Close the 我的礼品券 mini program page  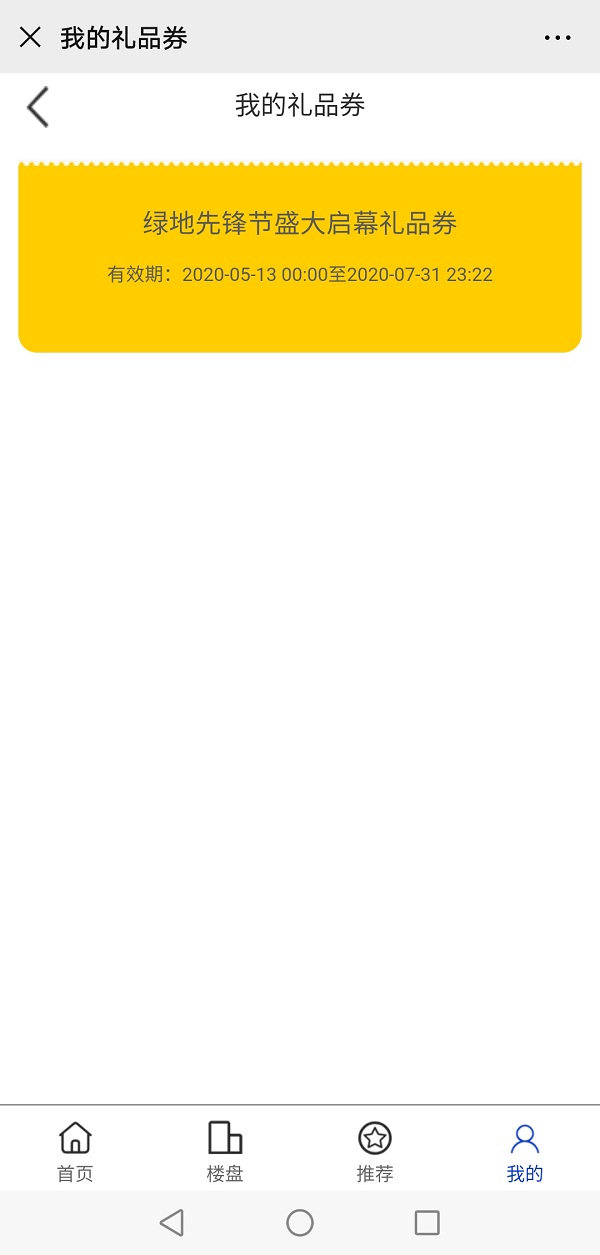pos(30,38)
